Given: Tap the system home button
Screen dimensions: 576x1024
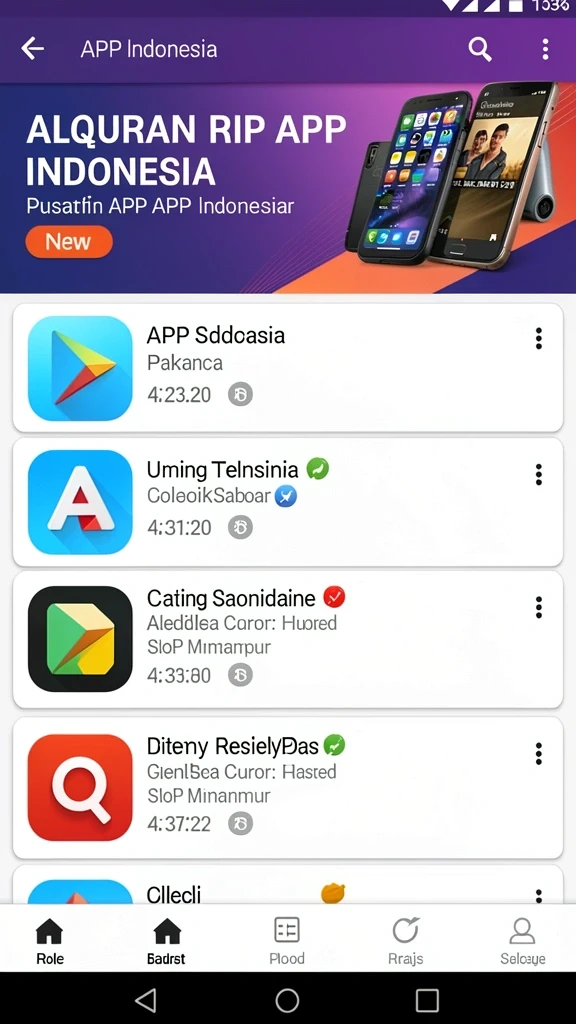Looking at the screenshot, I should pyautogui.click(x=287, y=1000).
